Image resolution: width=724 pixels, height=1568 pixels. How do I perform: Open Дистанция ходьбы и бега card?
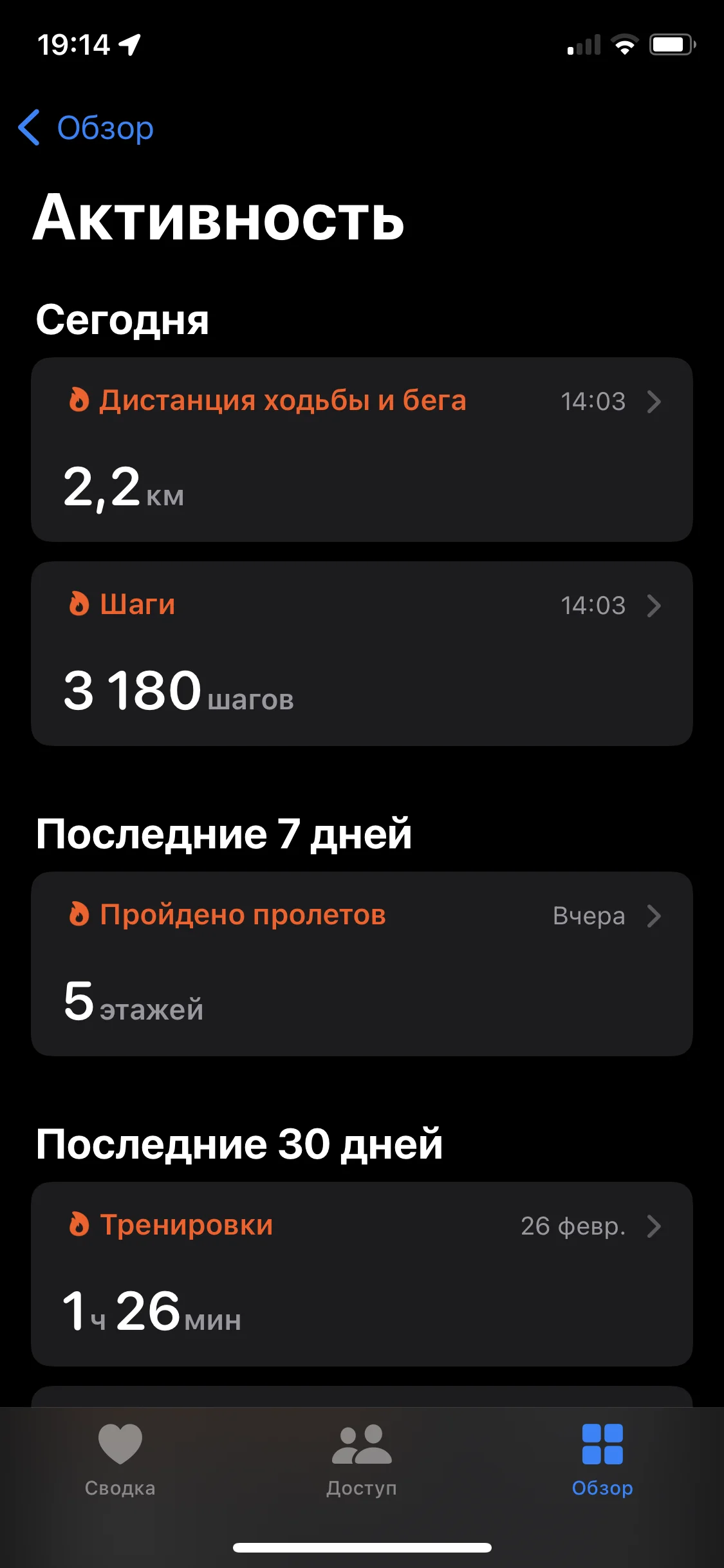pyautogui.click(x=362, y=449)
